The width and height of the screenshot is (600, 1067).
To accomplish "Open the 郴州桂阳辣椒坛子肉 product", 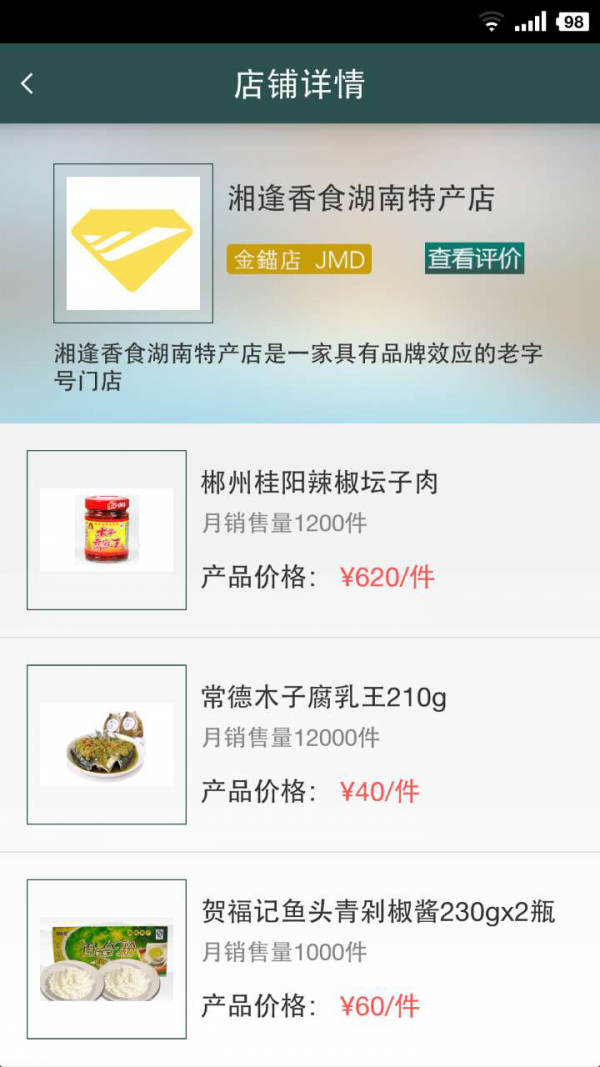I will pyautogui.click(x=319, y=484).
